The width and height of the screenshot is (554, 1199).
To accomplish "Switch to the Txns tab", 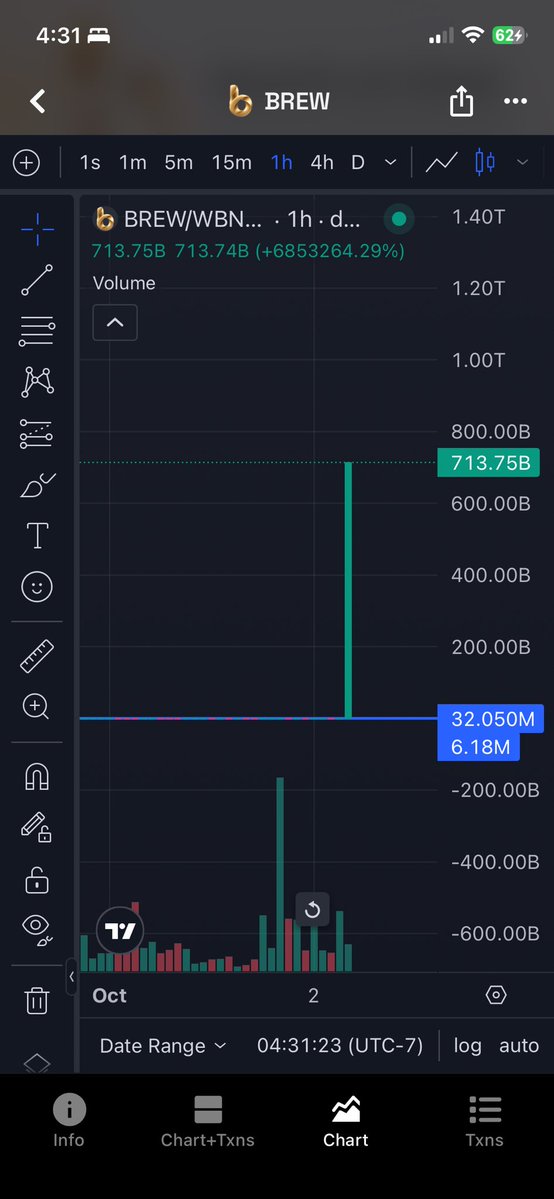I will (x=485, y=1121).
